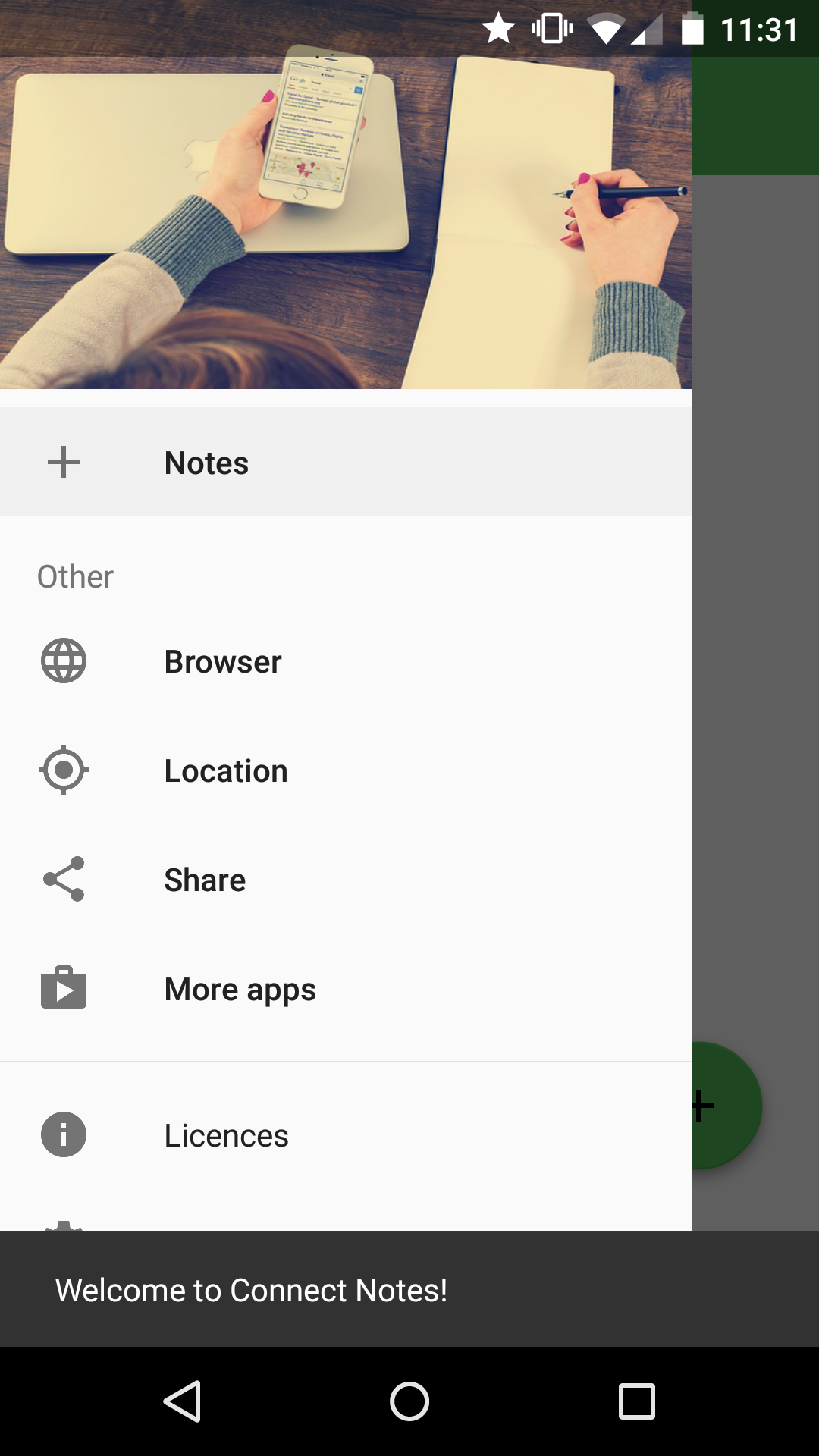Viewport: 819px width, 1456px height.
Task: Open the recent apps overview
Action: click(x=637, y=1401)
